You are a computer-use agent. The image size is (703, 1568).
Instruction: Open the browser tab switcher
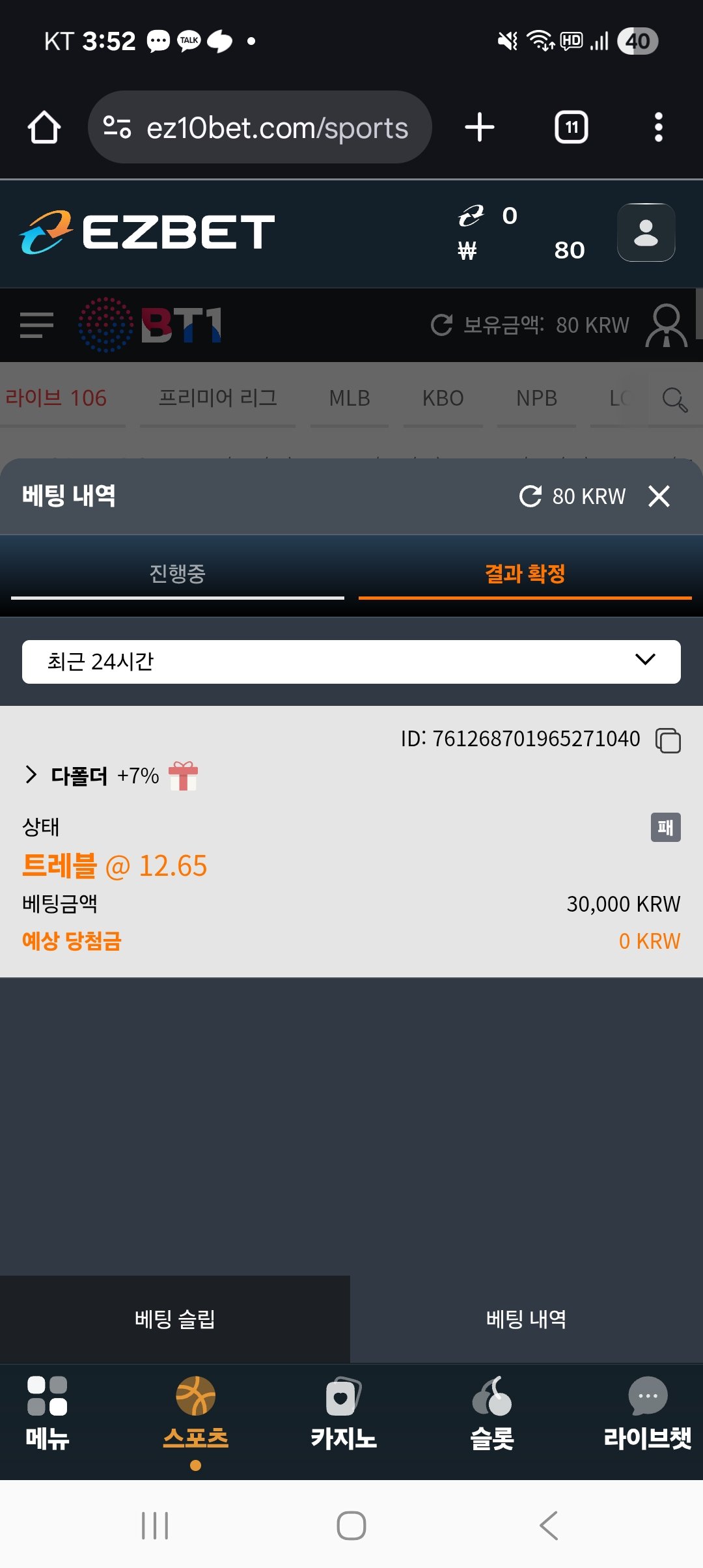coord(571,127)
